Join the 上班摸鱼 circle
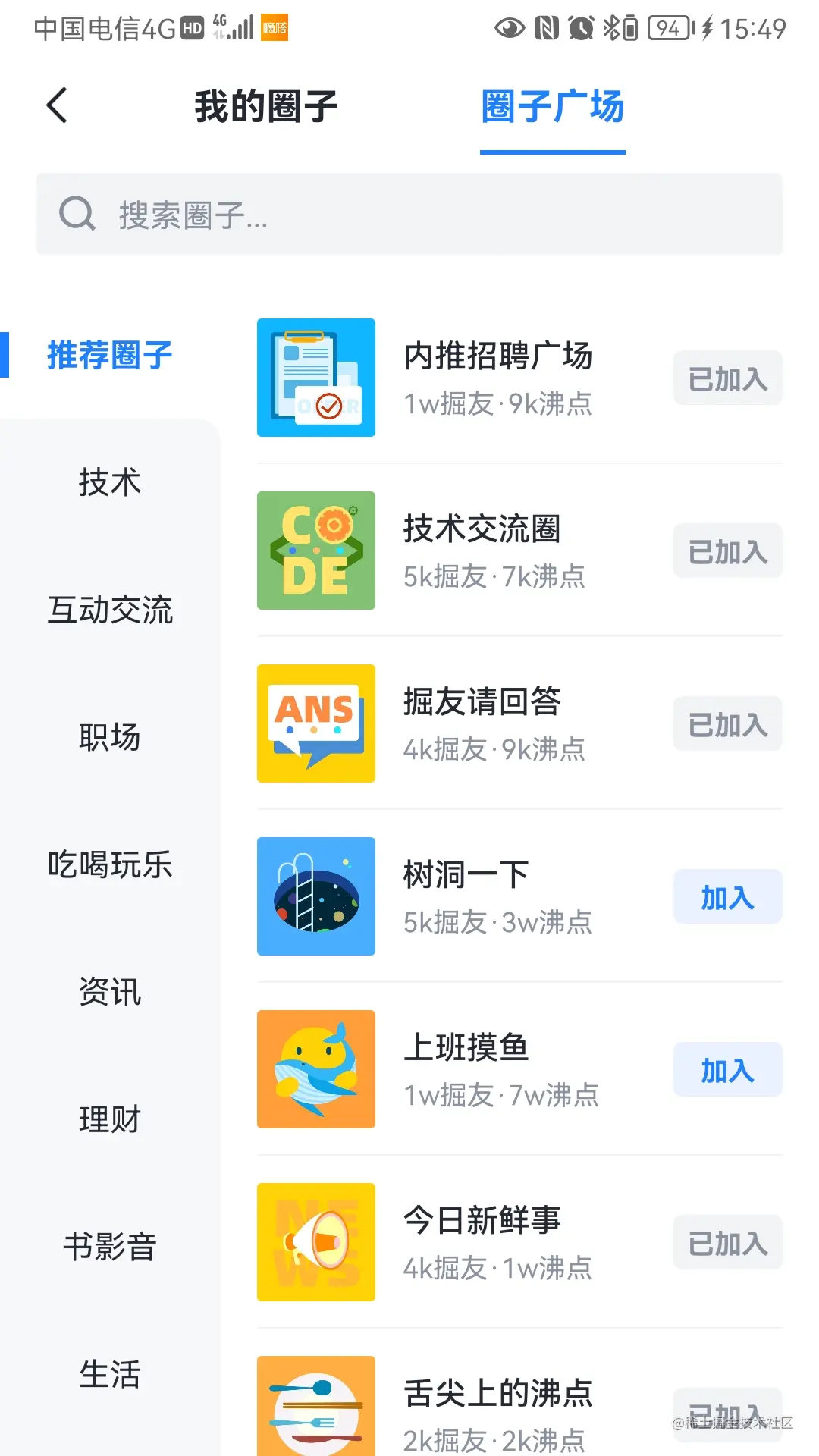 click(727, 1070)
